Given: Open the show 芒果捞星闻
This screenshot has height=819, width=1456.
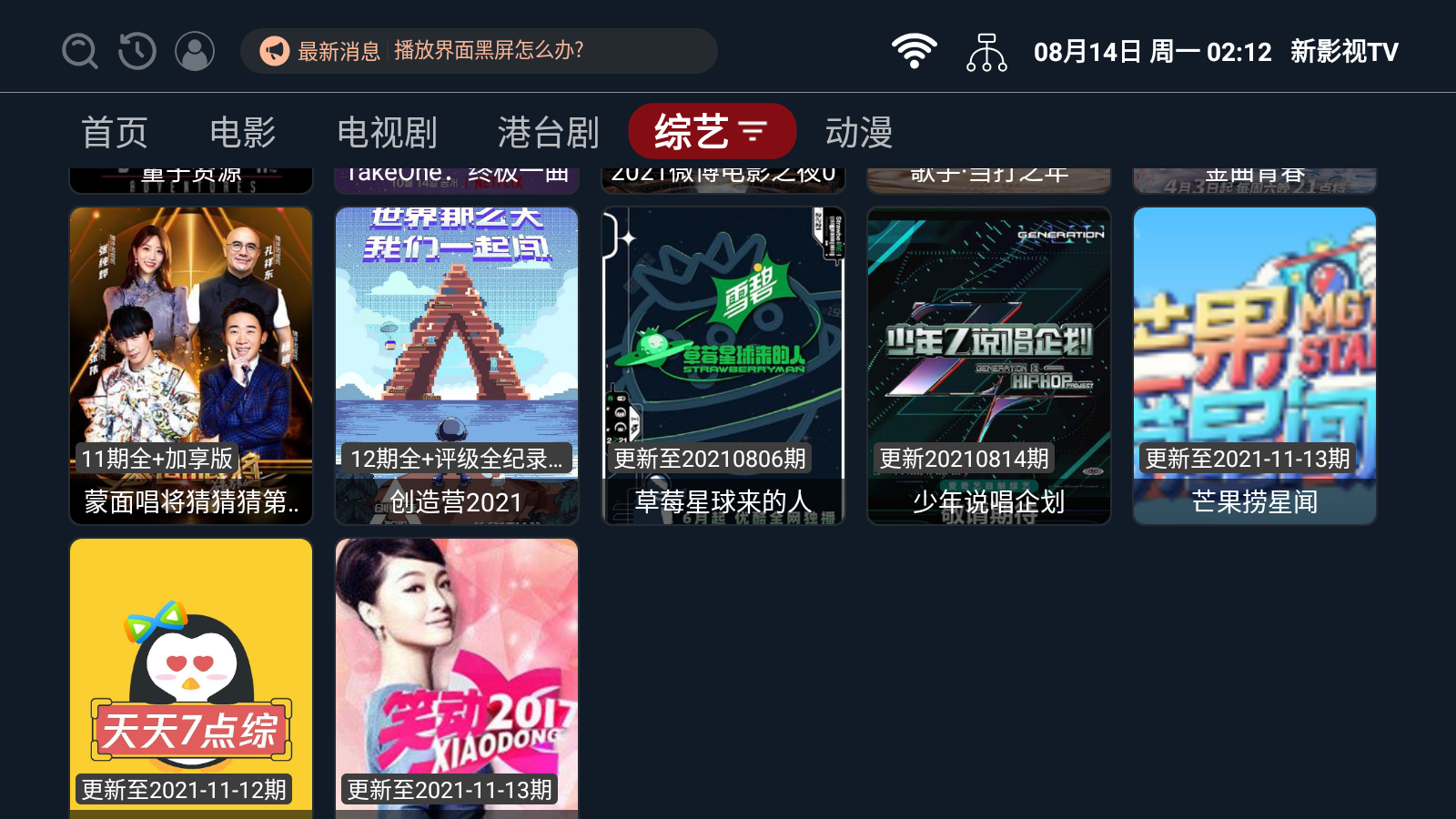Looking at the screenshot, I should [x=1255, y=366].
